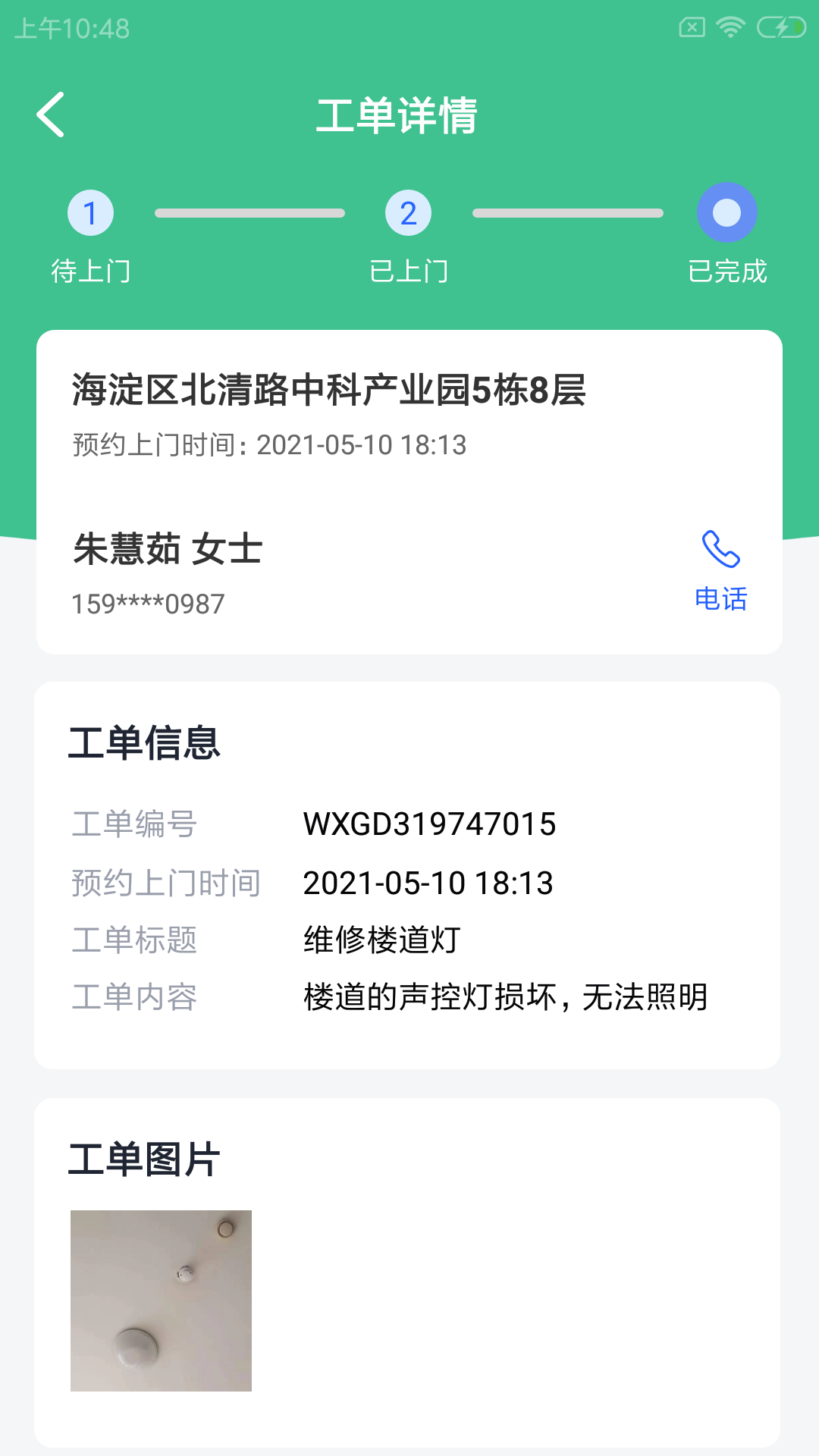
Task: Open the 工单详情 title bar
Action: coord(400,116)
